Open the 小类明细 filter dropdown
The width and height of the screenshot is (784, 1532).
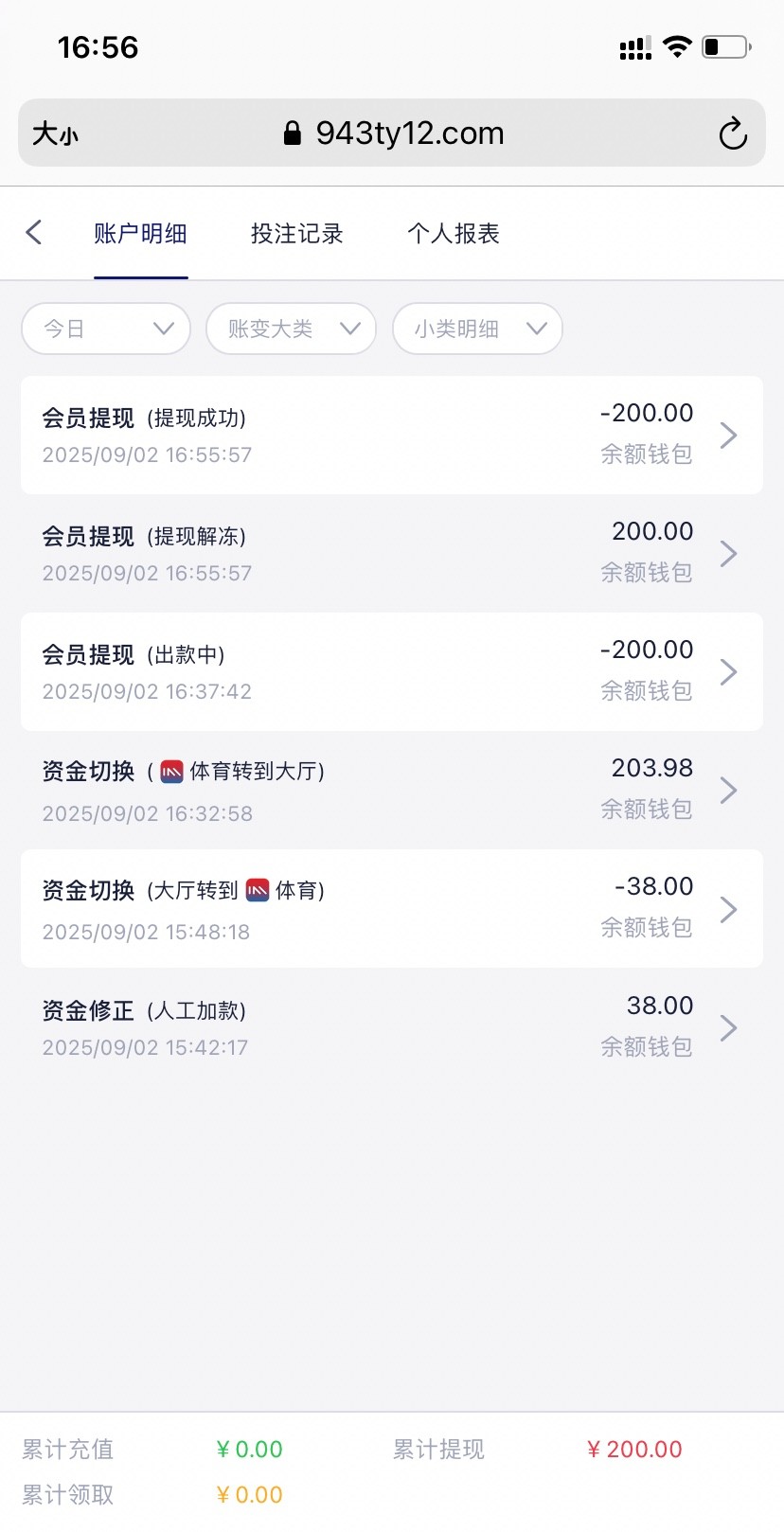coord(477,329)
